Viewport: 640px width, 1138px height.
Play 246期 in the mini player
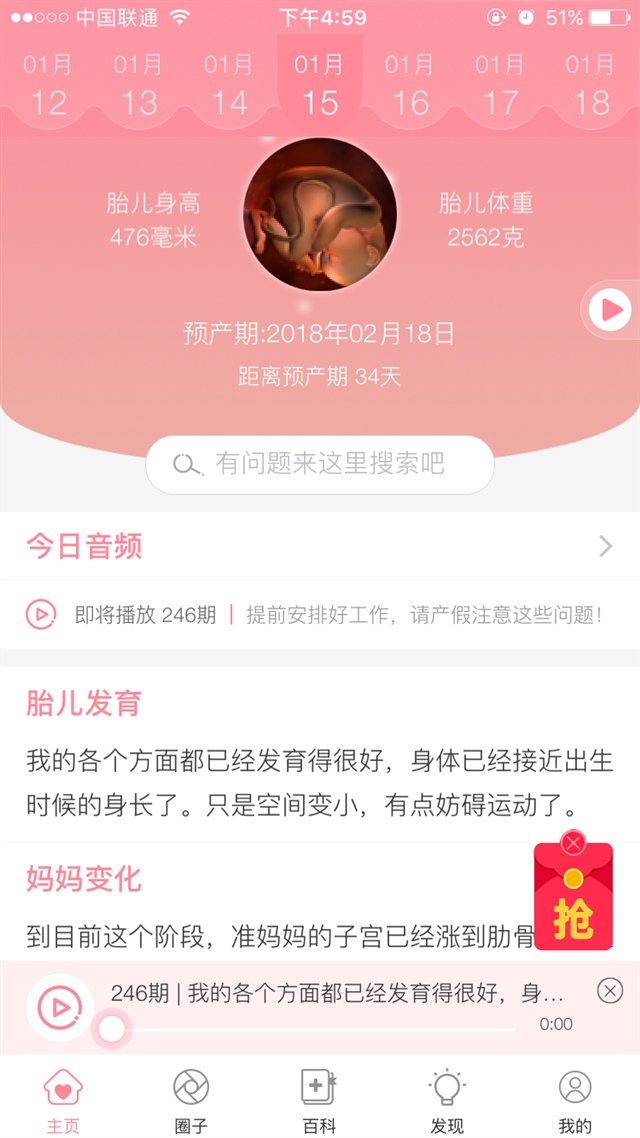pyautogui.click(x=59, y=1005)
